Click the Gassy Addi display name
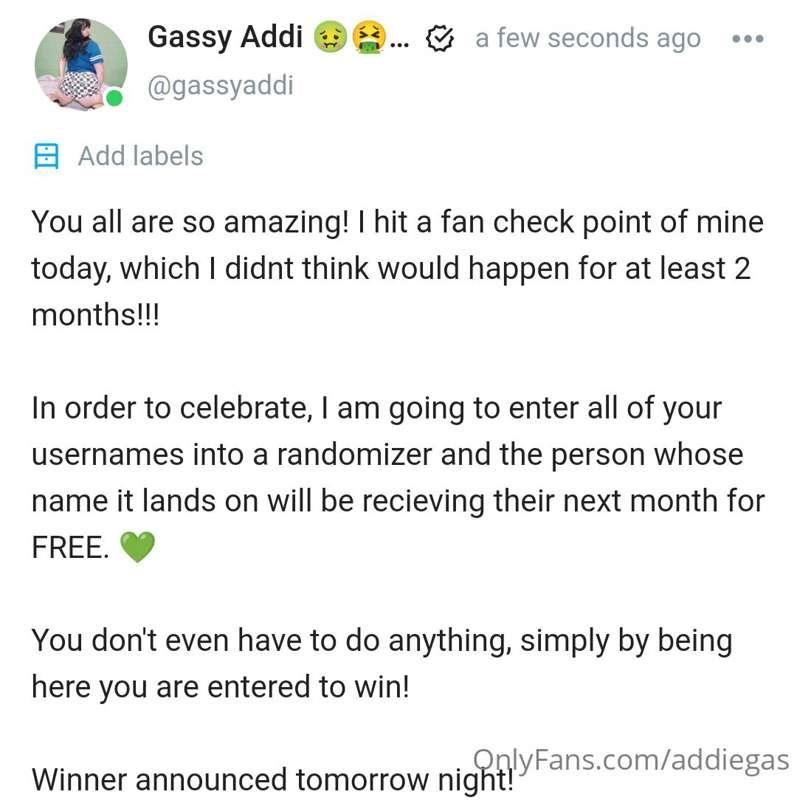797x800 pixels. (x=226, y=38)
